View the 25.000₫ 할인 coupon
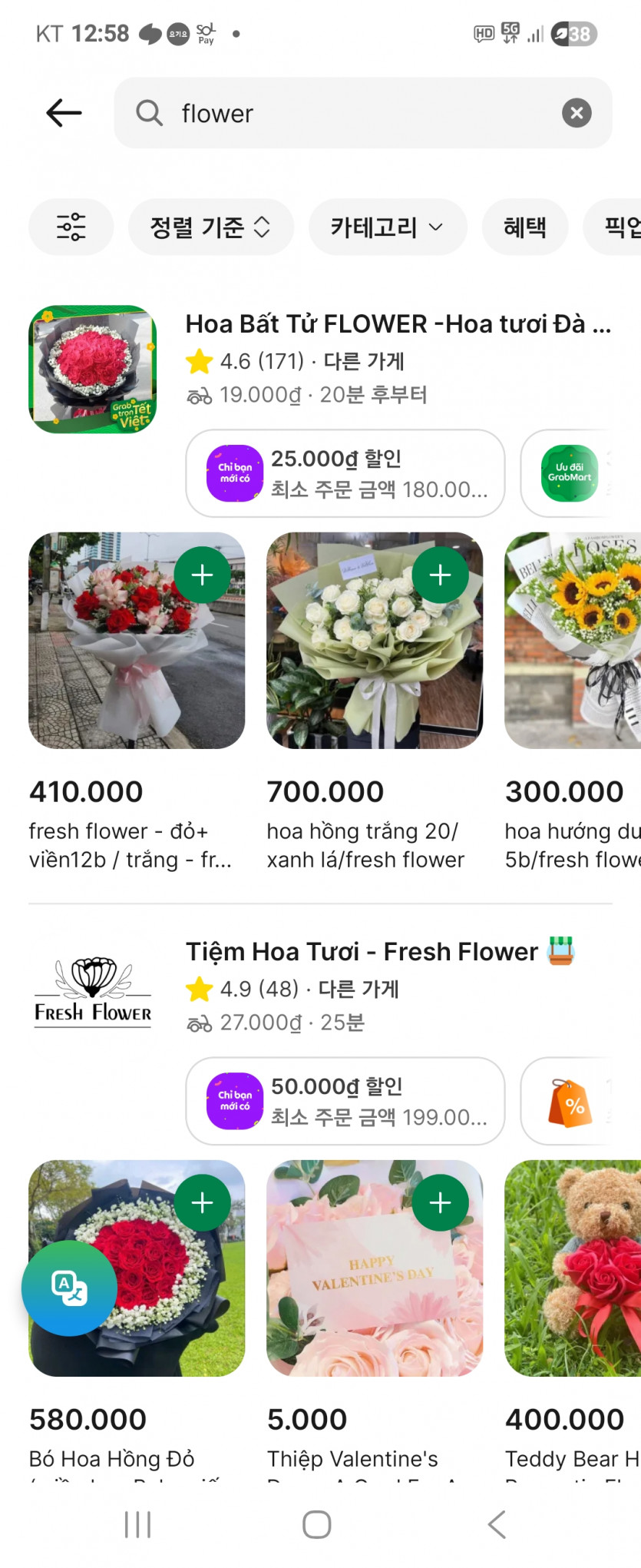The image size is (641, 1568). tap(345, 473)
